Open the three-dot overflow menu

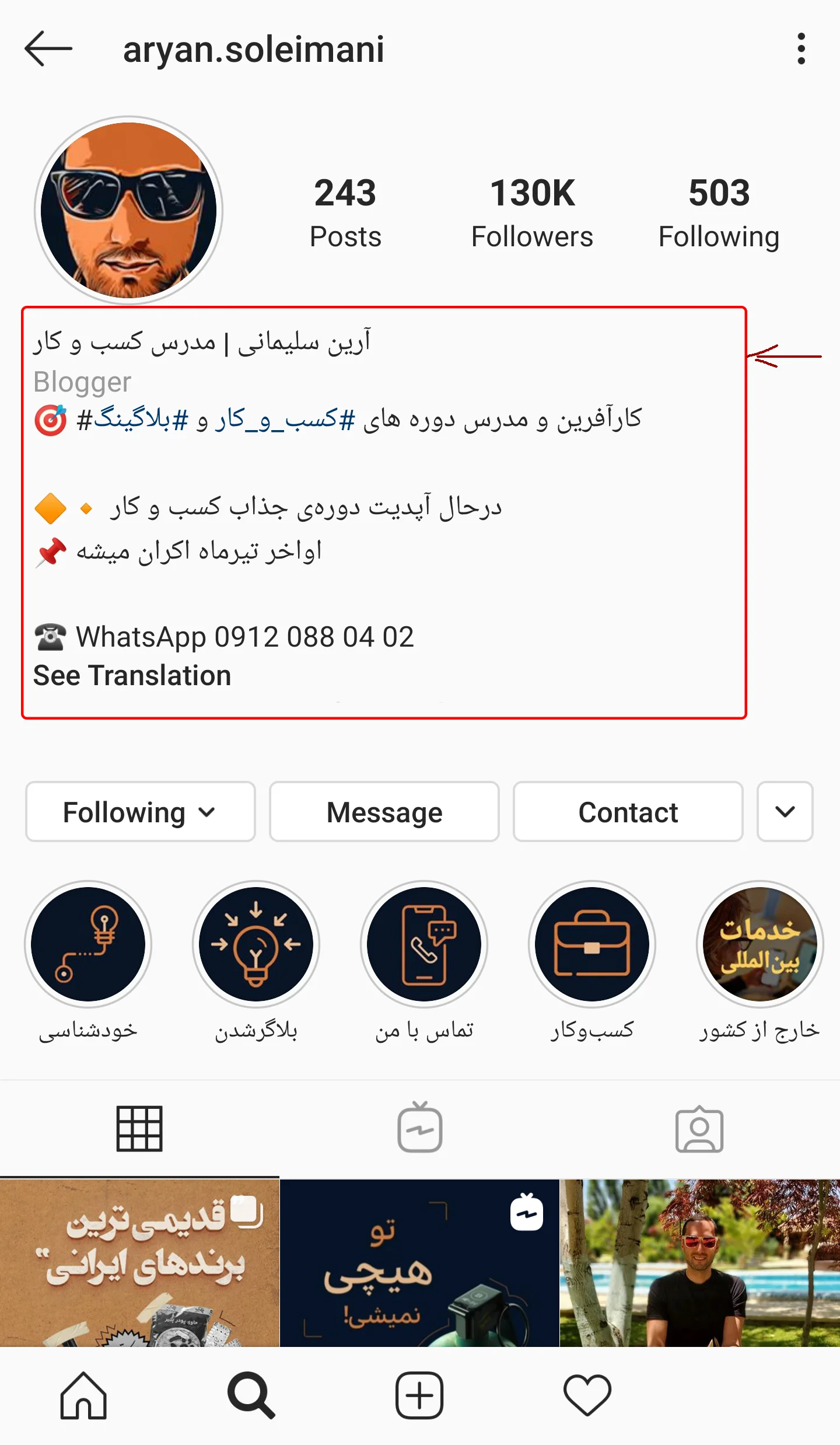[801, 49]
